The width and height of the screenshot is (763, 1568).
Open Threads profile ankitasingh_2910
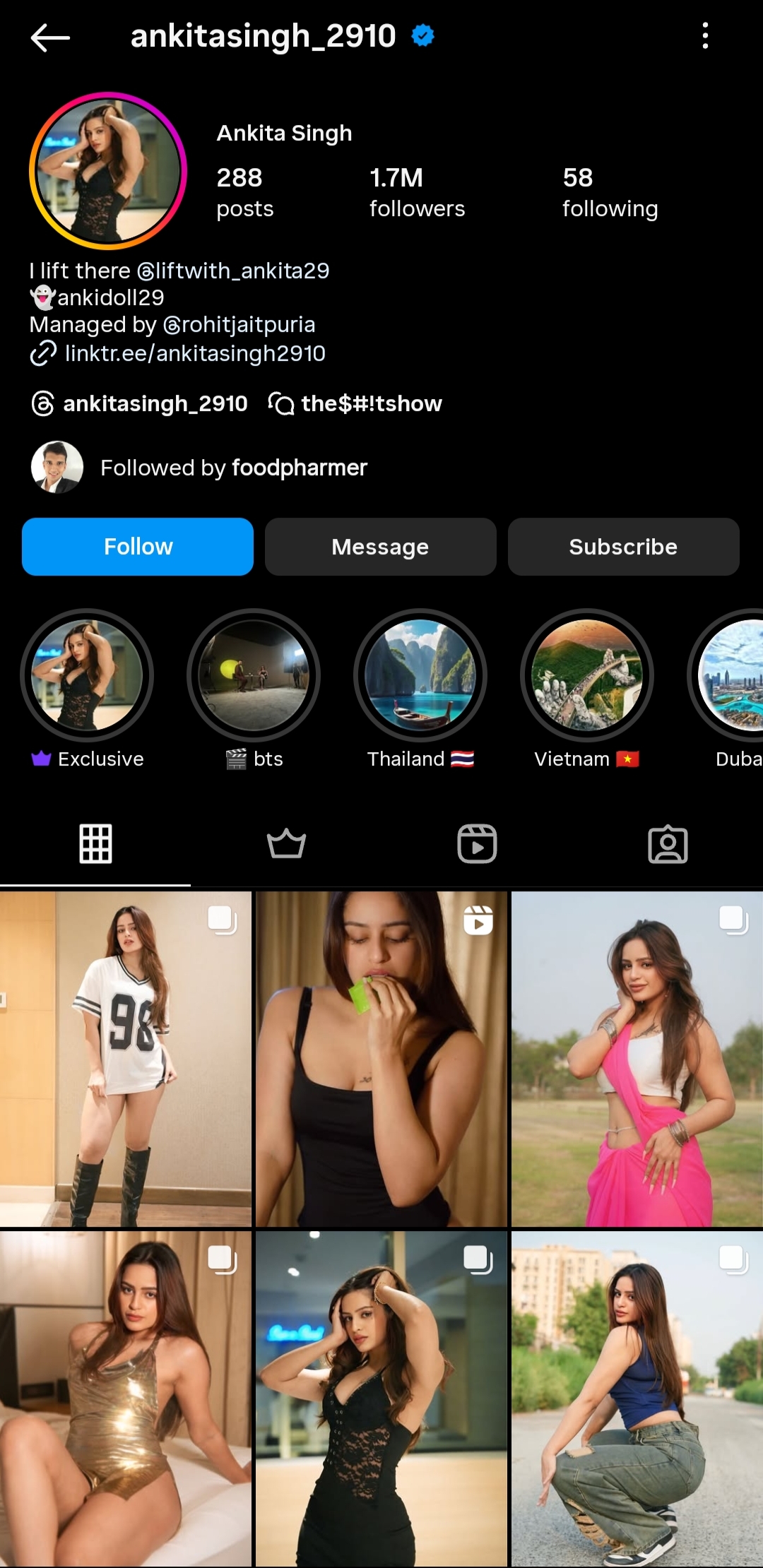point(140,403)
